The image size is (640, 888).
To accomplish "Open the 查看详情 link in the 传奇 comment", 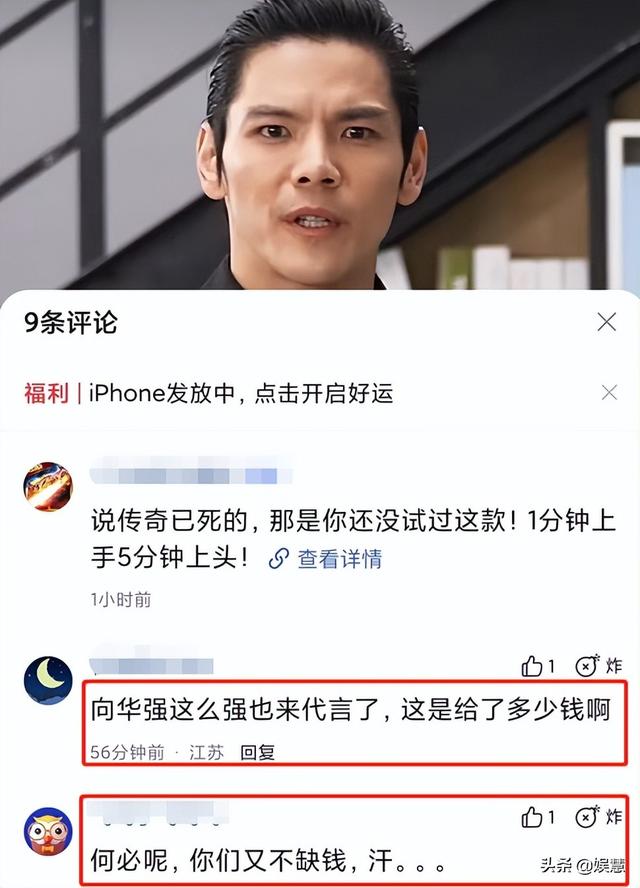I will pyautogui.click(x=327, y=559).
